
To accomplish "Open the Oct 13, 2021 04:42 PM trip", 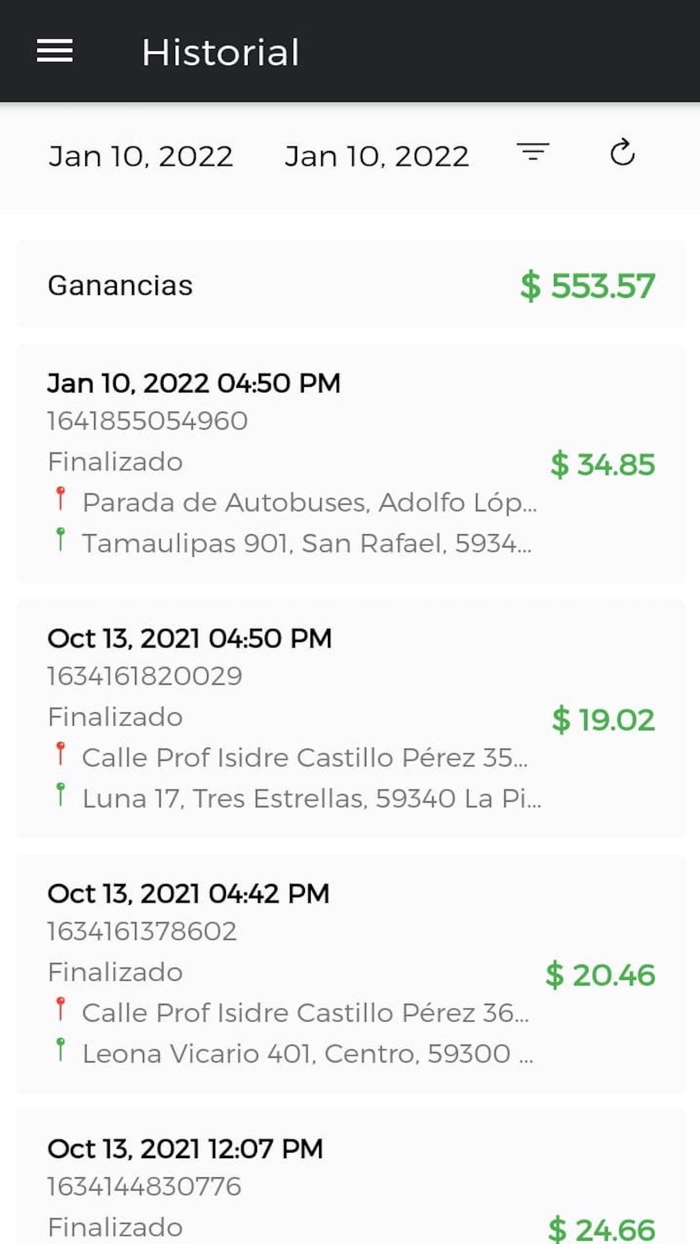I will point(350,973).
